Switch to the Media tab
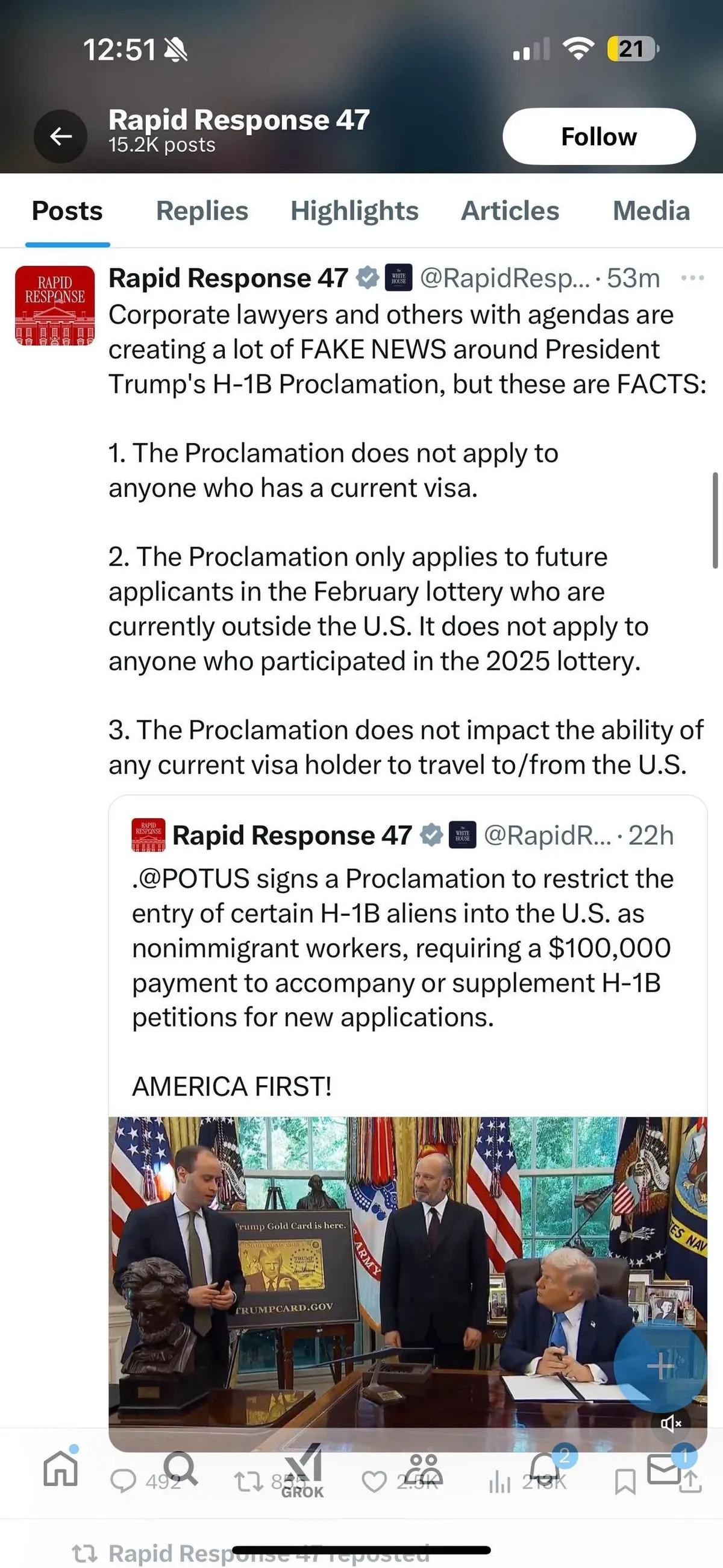Viewport: 723px width, 1568px height. coord(651,211)
